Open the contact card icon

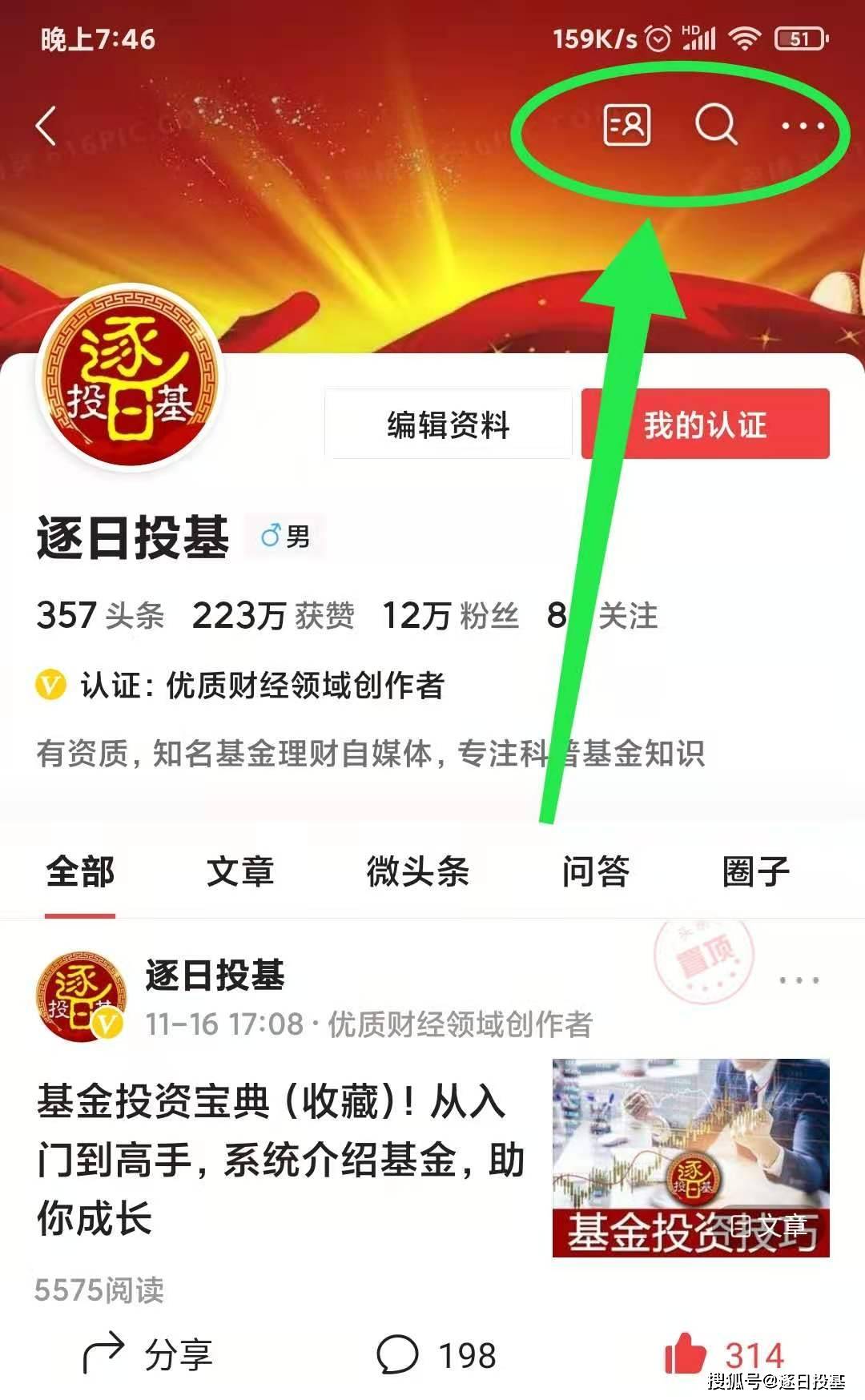[x=626, y=126]
